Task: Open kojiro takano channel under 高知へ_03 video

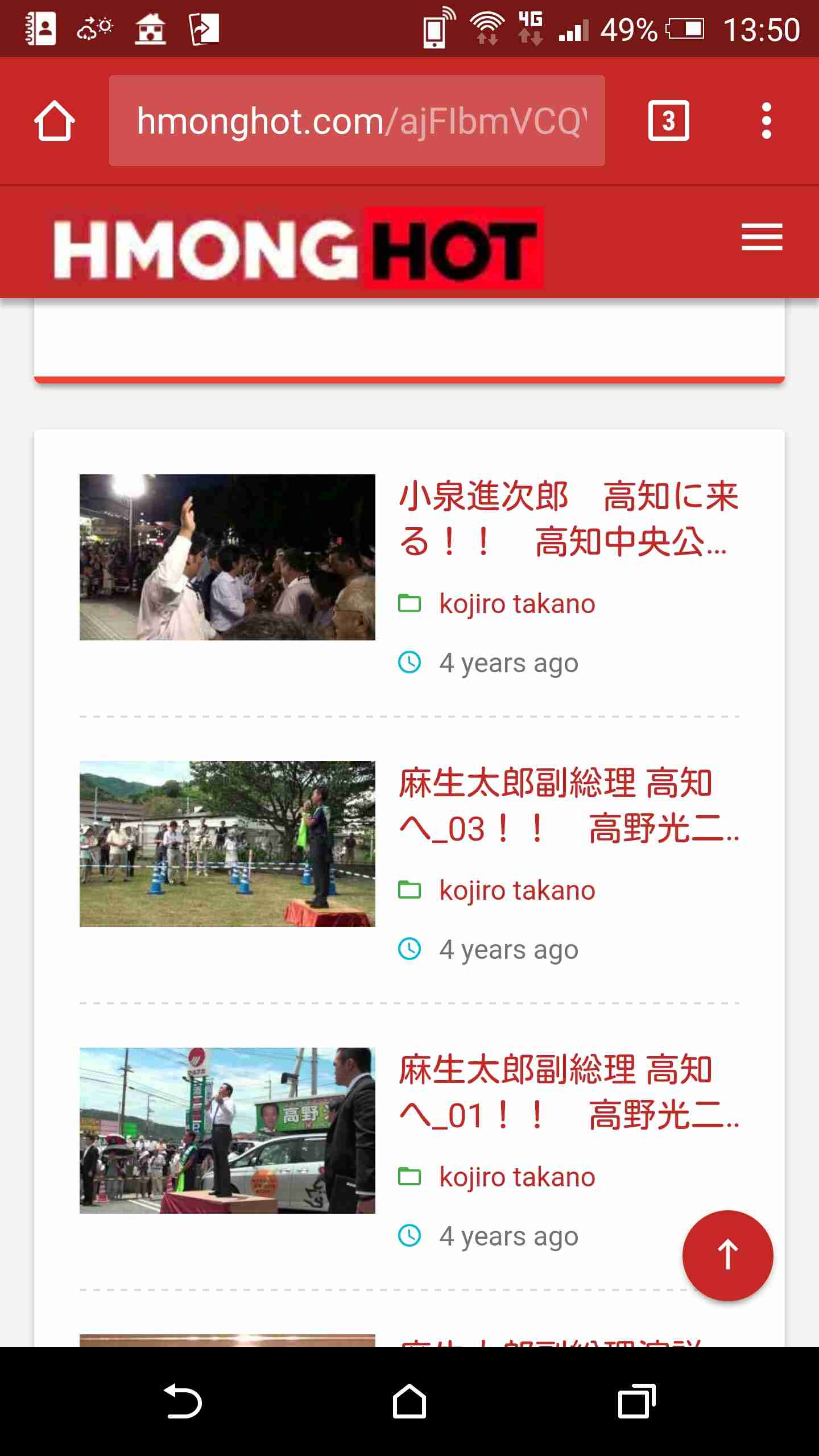Action: (516, 891)
